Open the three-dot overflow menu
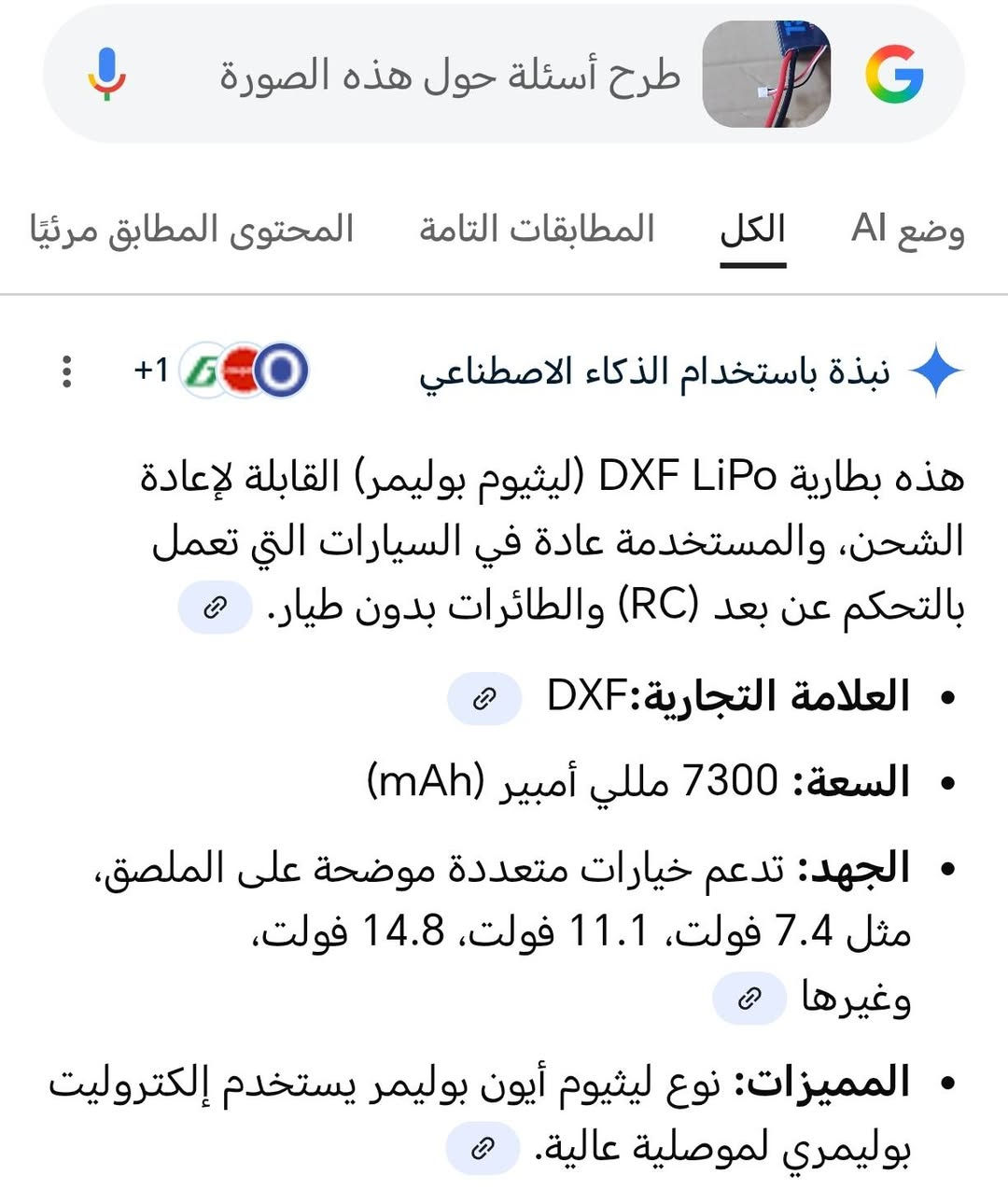The height and width of the screenshot is (1203, 1008). (65, 372)
